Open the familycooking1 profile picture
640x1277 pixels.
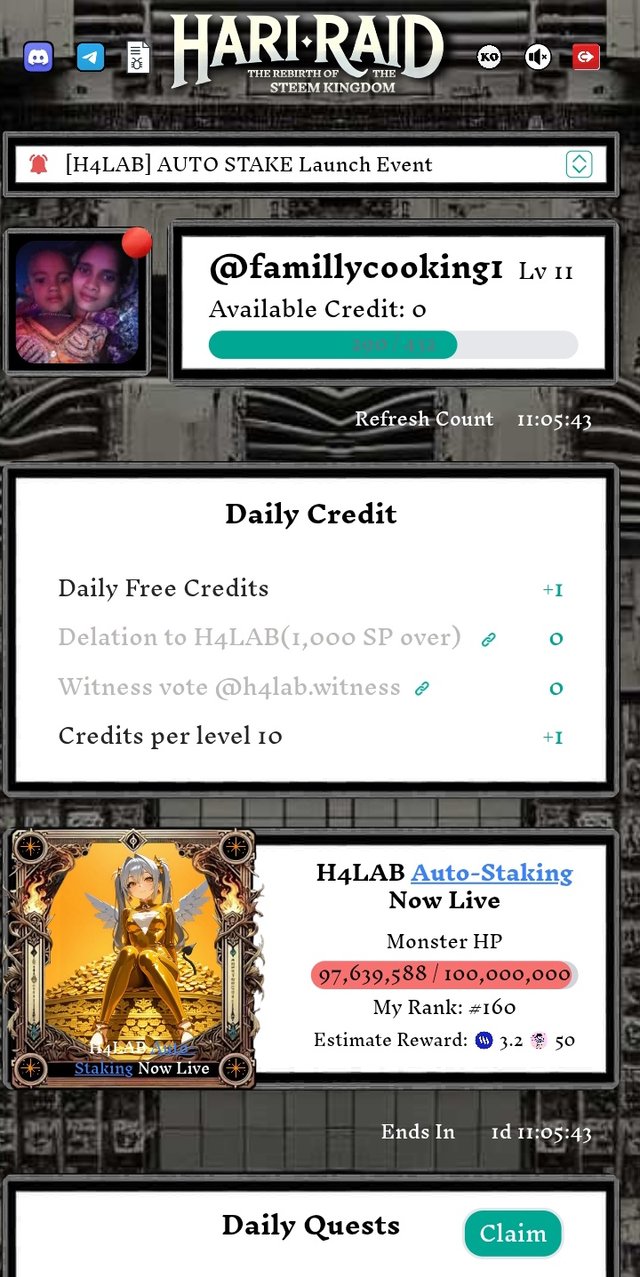point(77,301)
